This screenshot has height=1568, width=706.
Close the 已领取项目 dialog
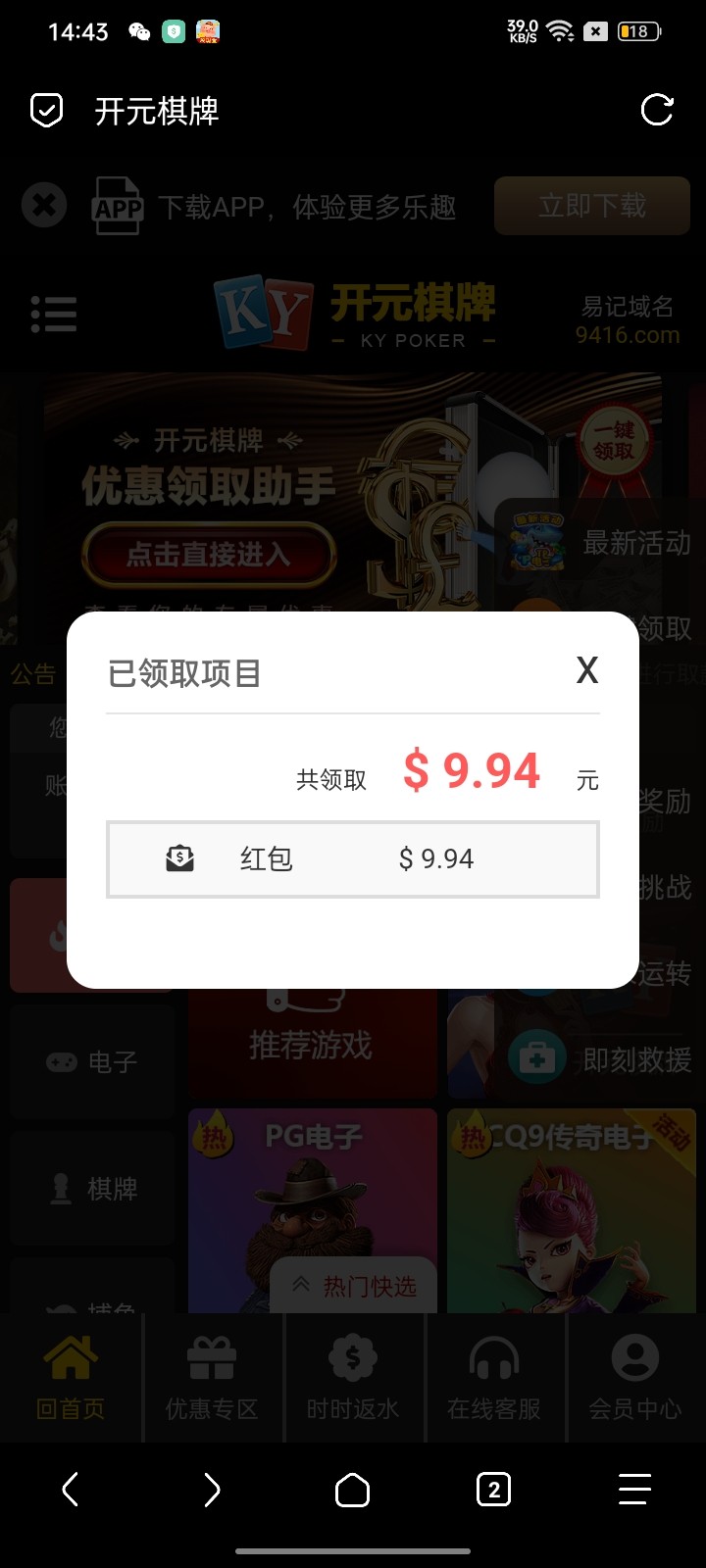586,670
